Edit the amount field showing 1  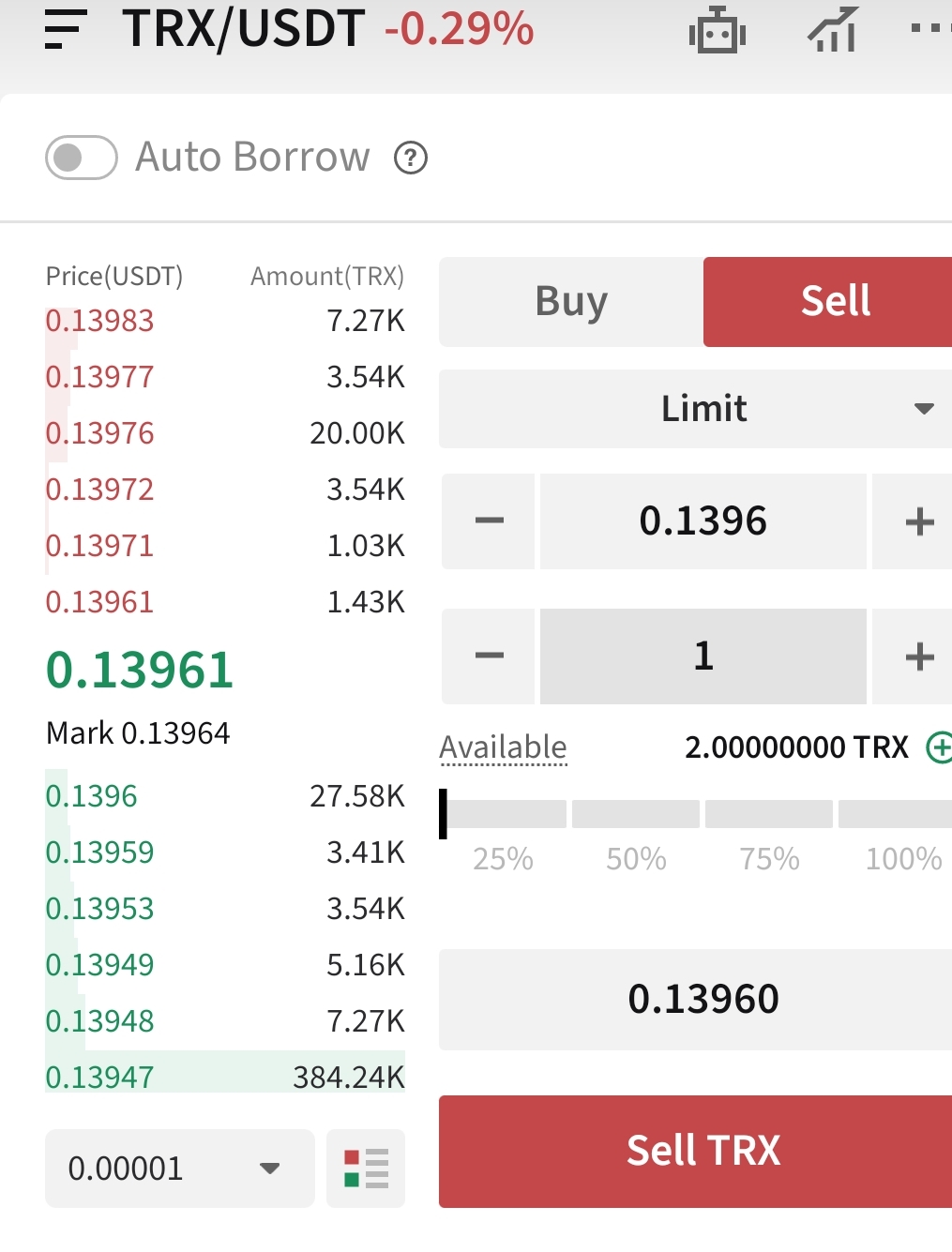coord(703,656)
